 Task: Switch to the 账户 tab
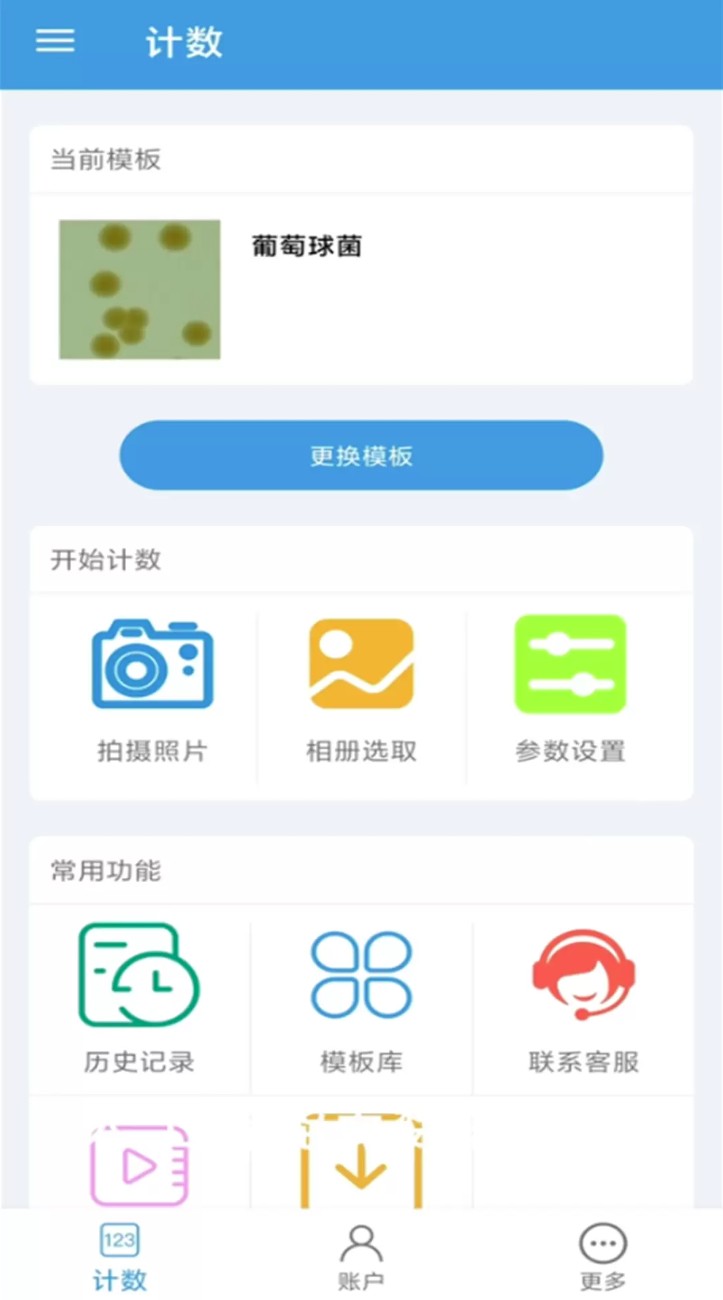(361, 1256)
